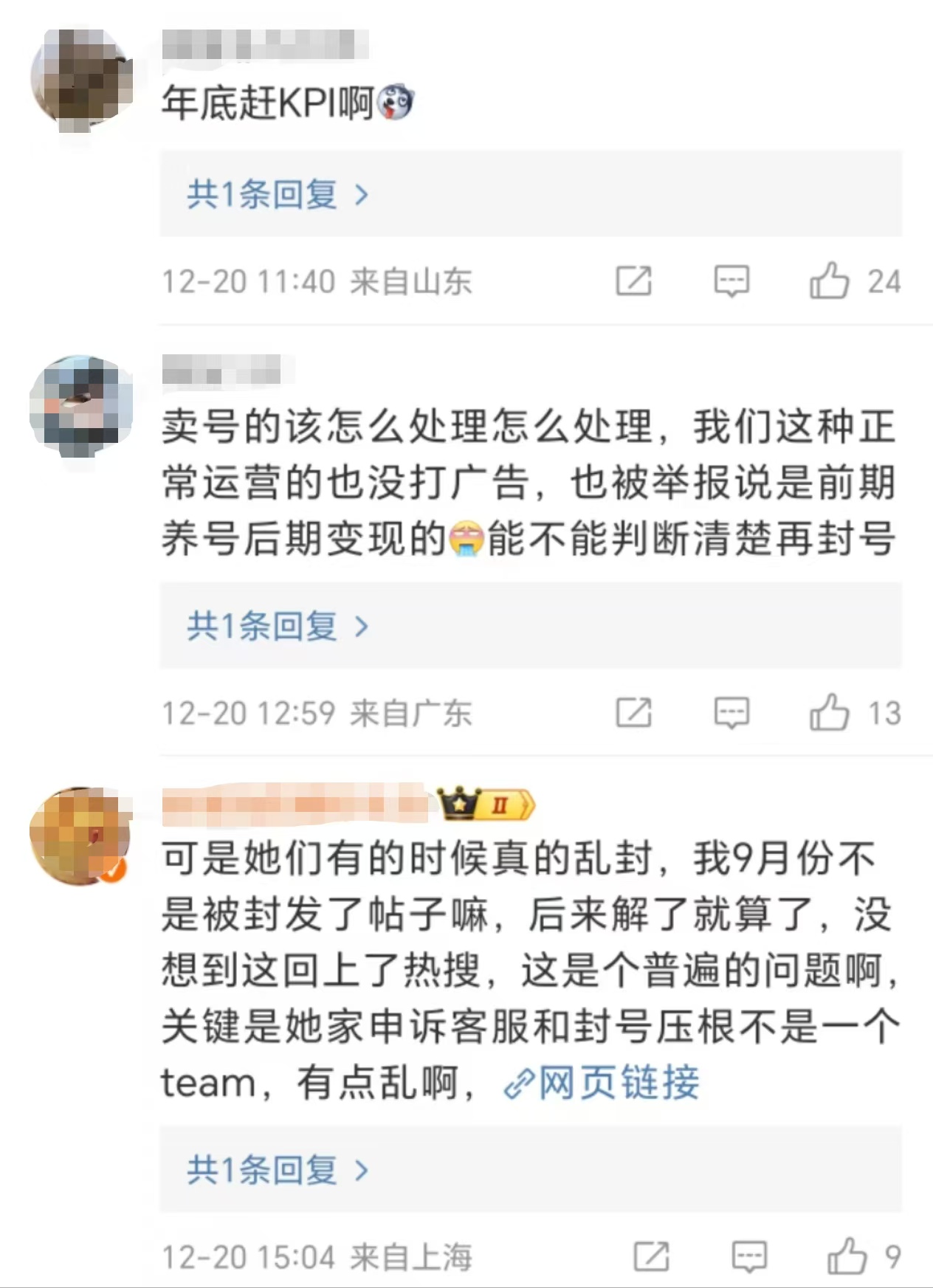Share the comment from 上海
This screenshot has height=1288, width=933.
tap(651, 1256)
